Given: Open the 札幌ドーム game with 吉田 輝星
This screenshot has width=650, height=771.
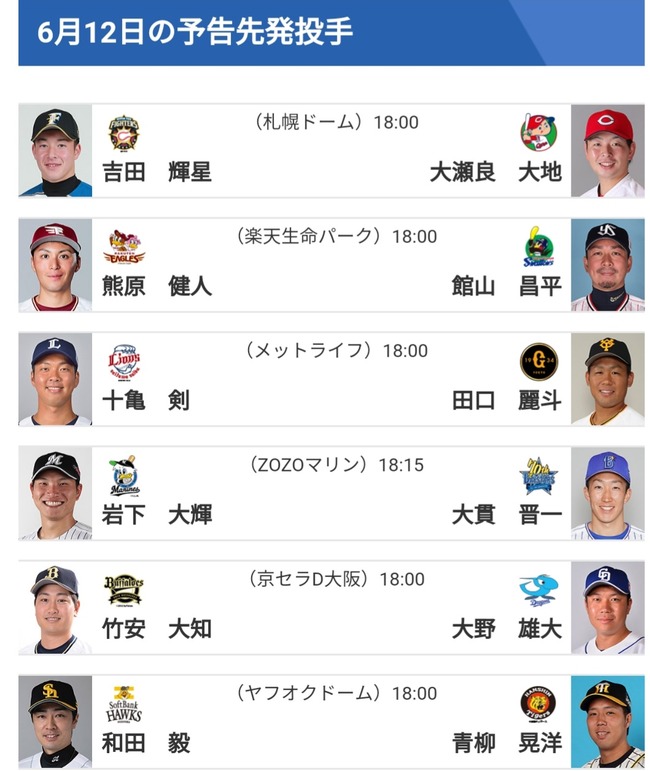Looking at the screenshot, I should pos(330,151).
